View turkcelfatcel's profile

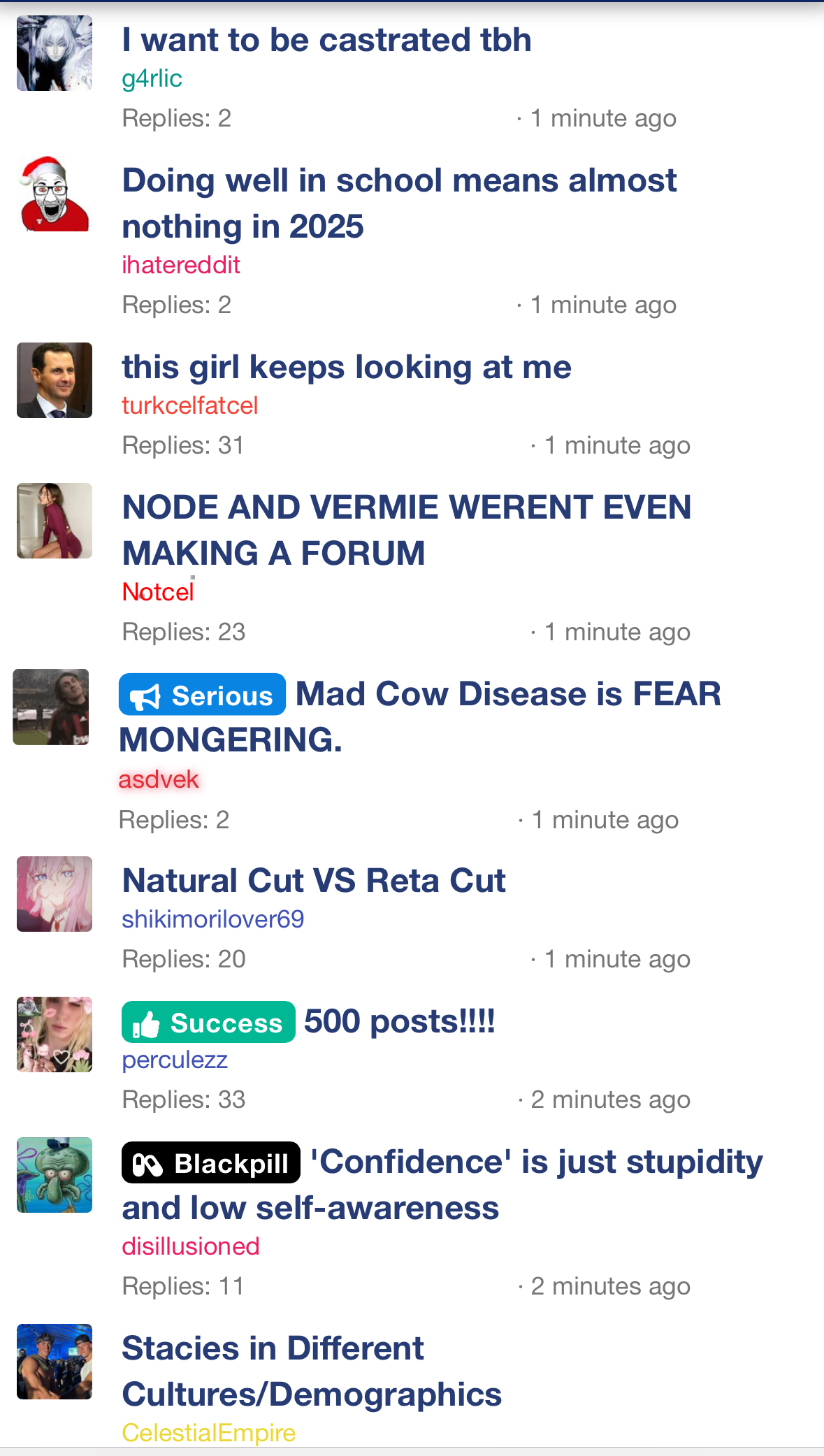click(189, 406)
